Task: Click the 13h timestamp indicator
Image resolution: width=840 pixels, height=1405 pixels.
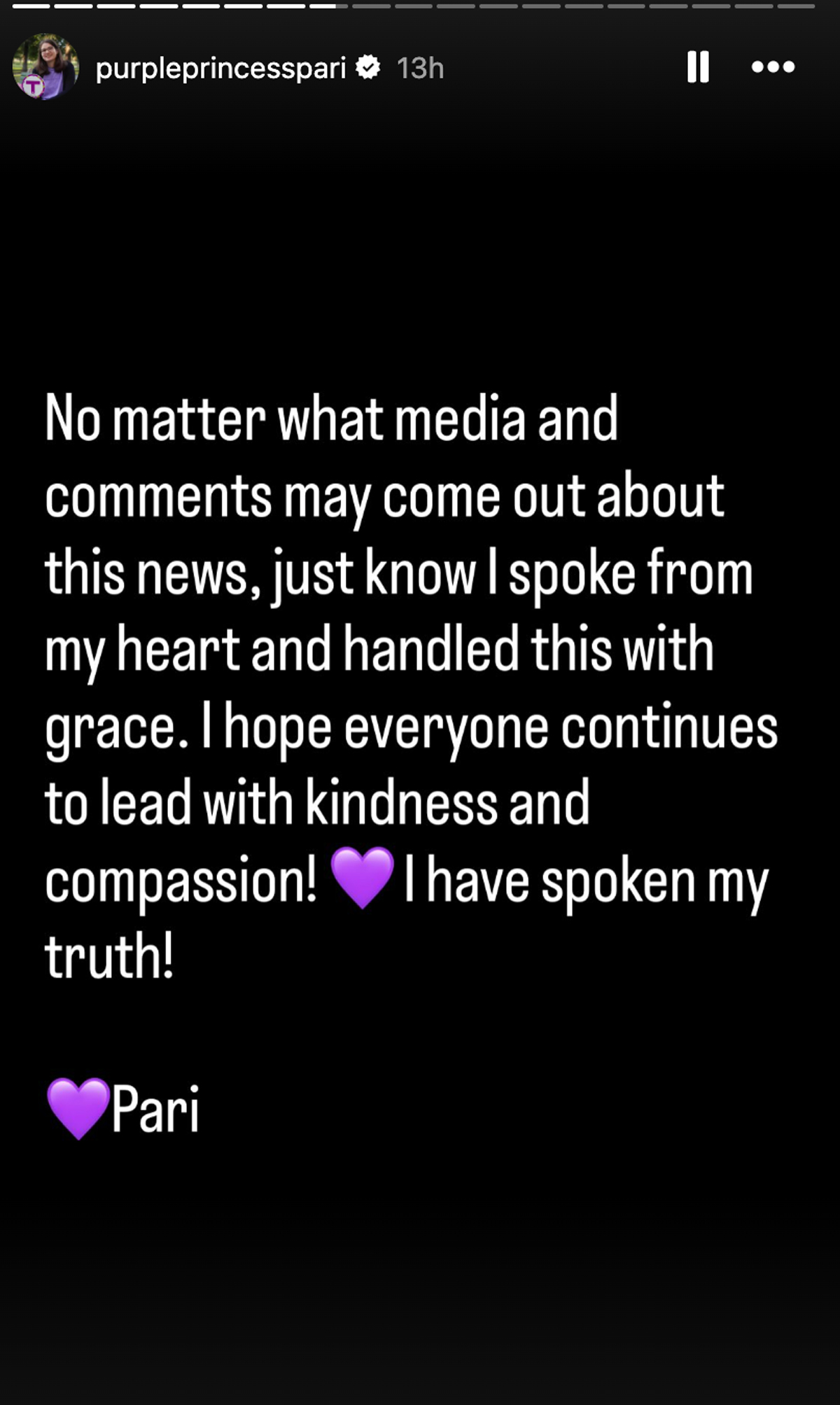Action: pyautogui.click(x=420, y=67)
